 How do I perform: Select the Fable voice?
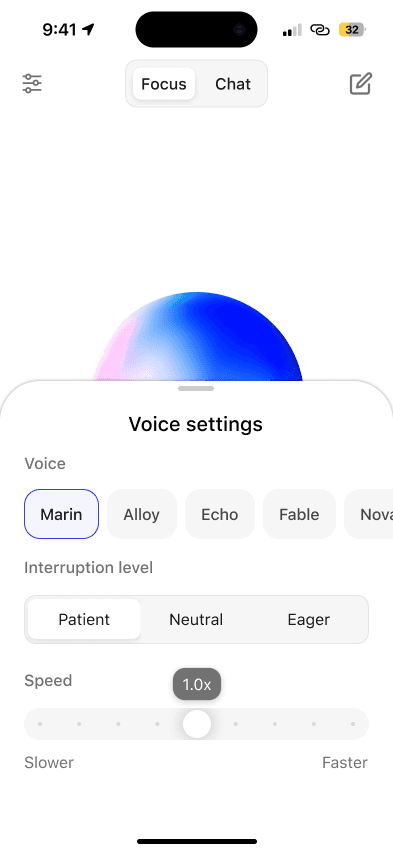(x=299, y=514)
